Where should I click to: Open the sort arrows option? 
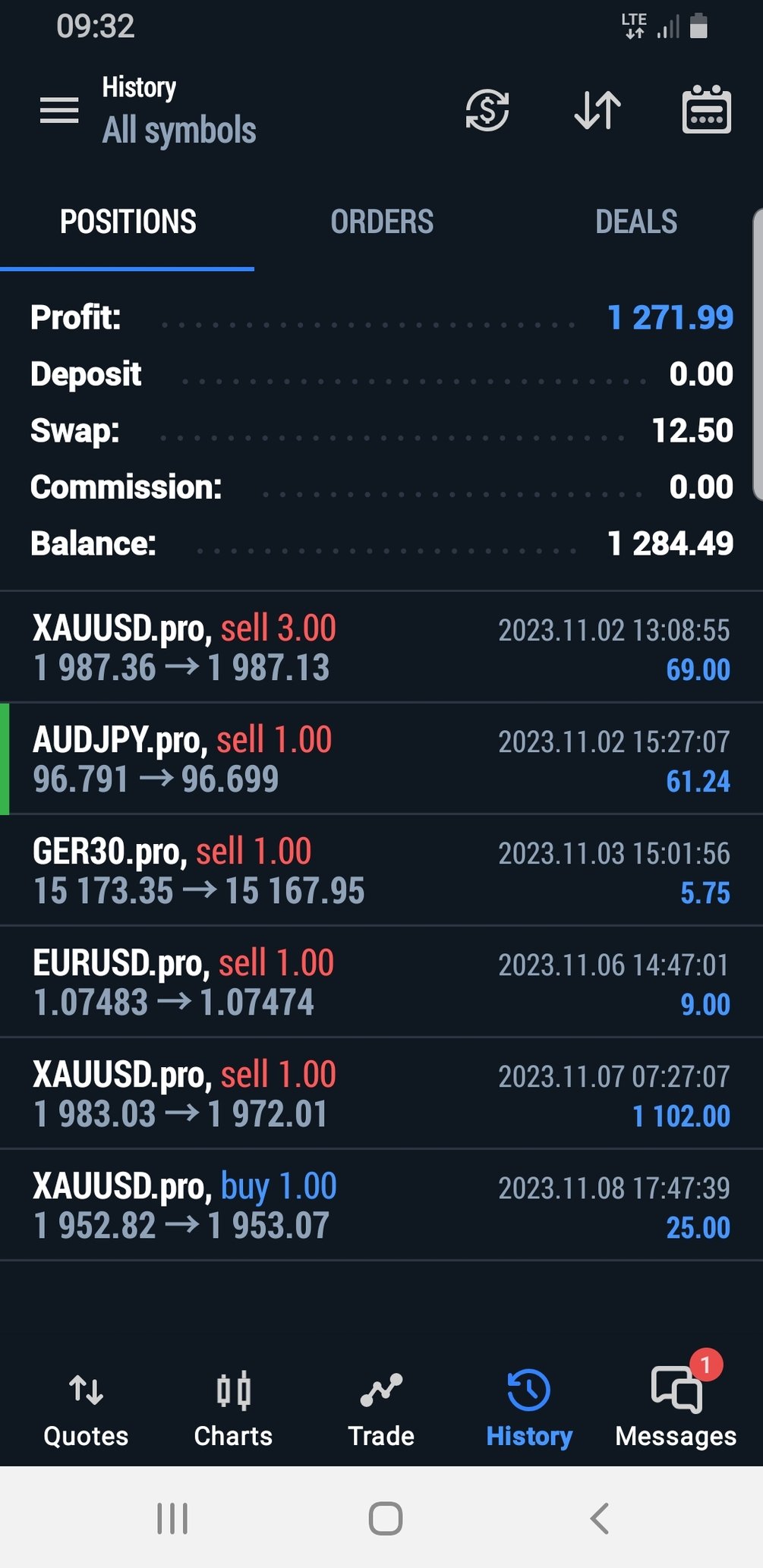click(597, 111)
